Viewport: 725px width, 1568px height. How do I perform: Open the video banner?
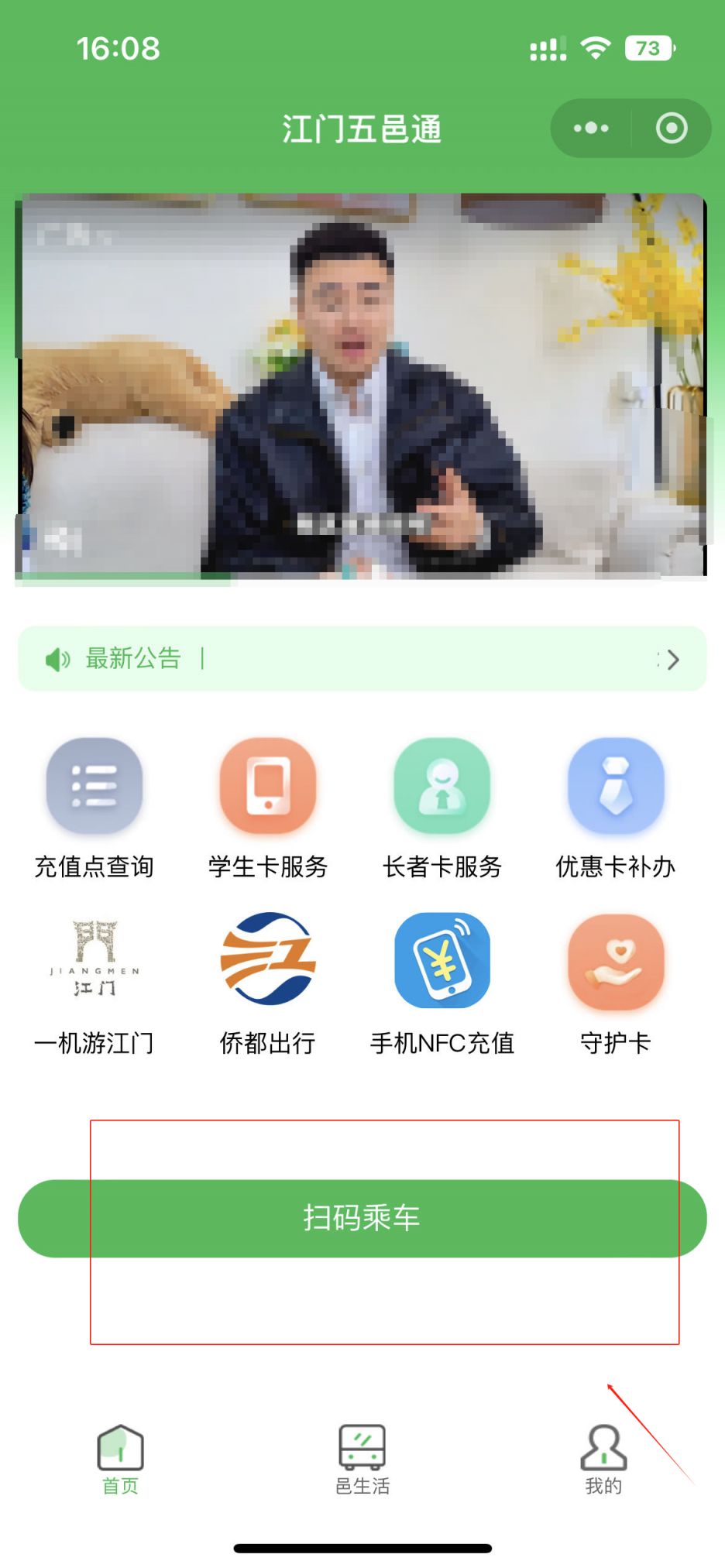(361, 386)
